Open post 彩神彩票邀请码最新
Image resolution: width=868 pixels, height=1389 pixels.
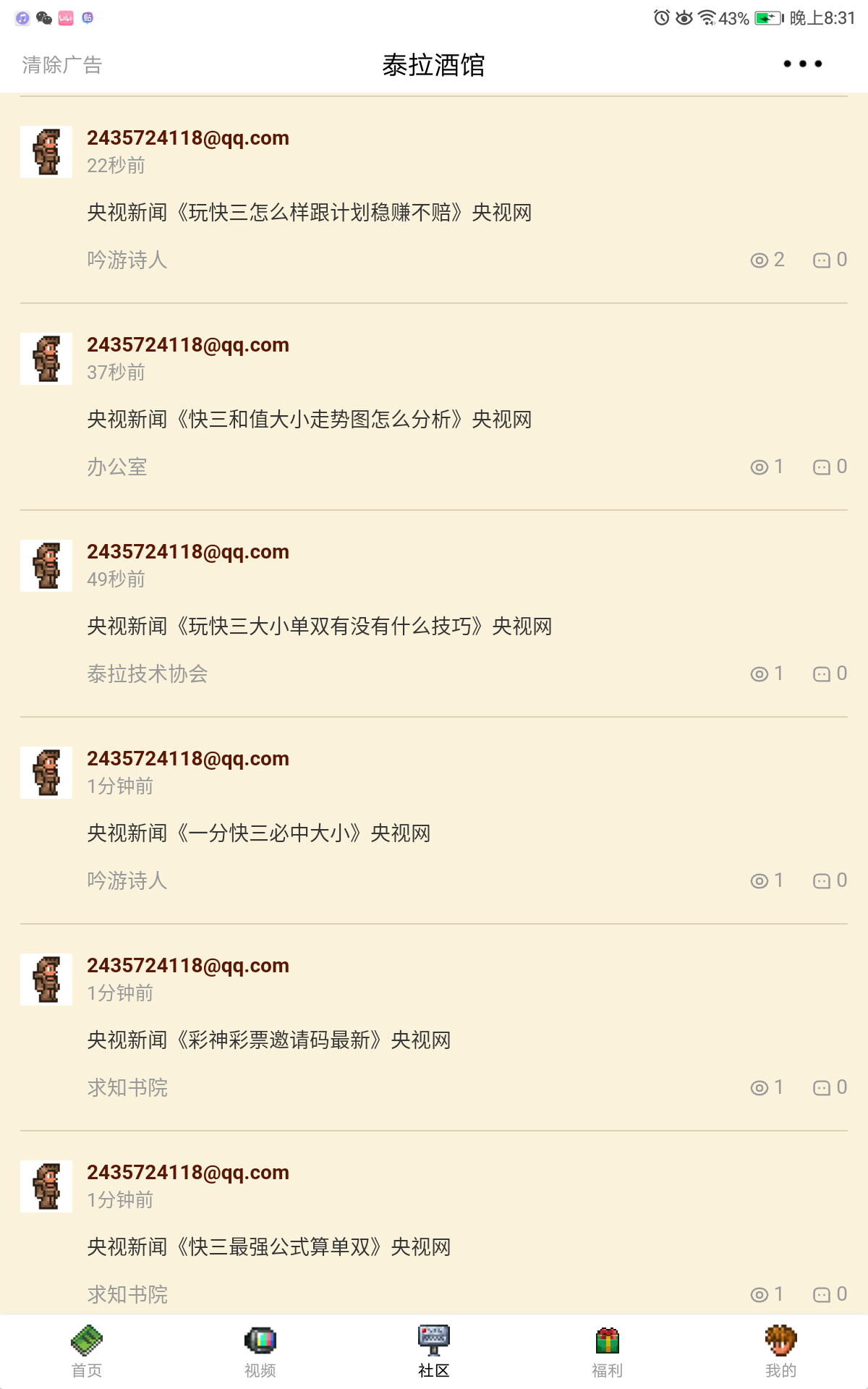click(269, 1040)
